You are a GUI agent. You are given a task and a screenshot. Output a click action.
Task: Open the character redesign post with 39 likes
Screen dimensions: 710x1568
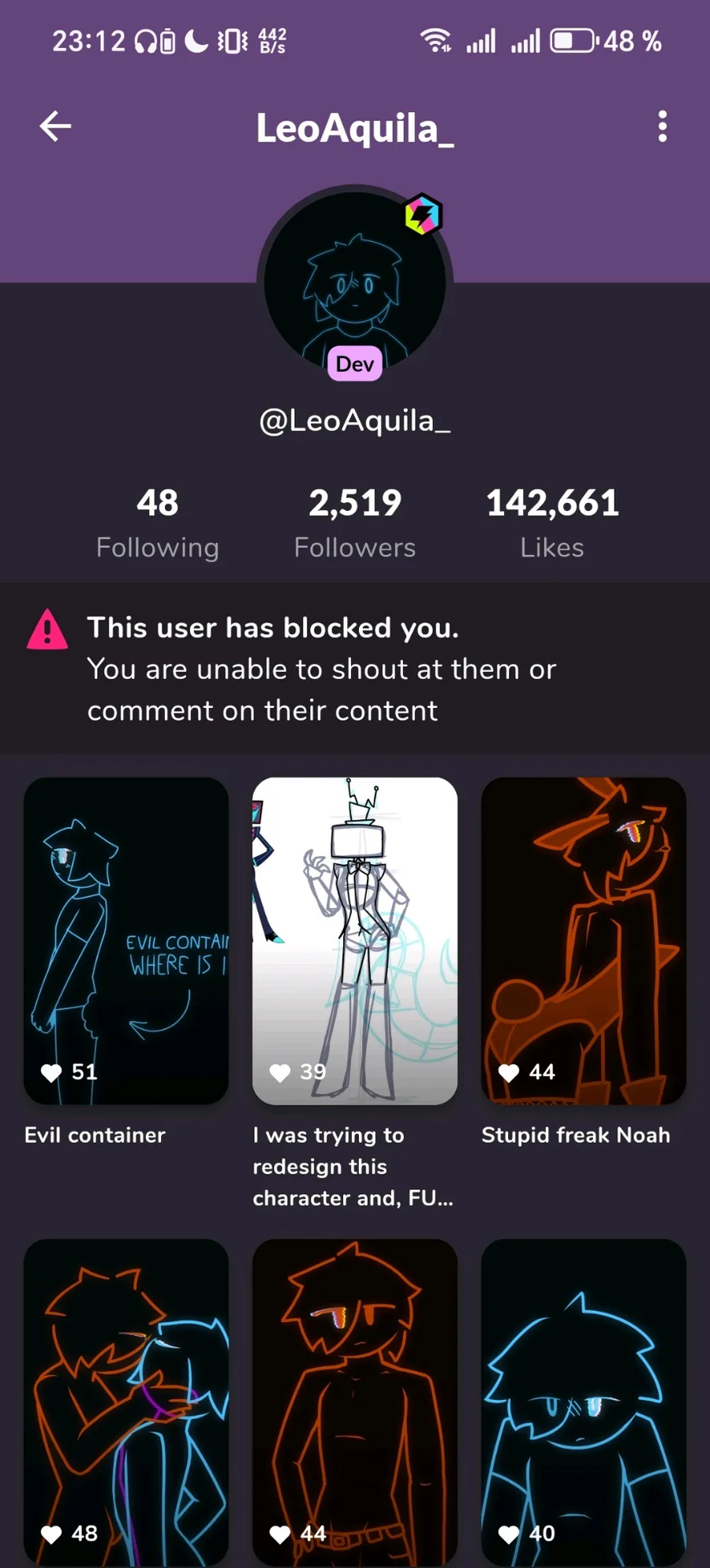(x=355, y=940)
